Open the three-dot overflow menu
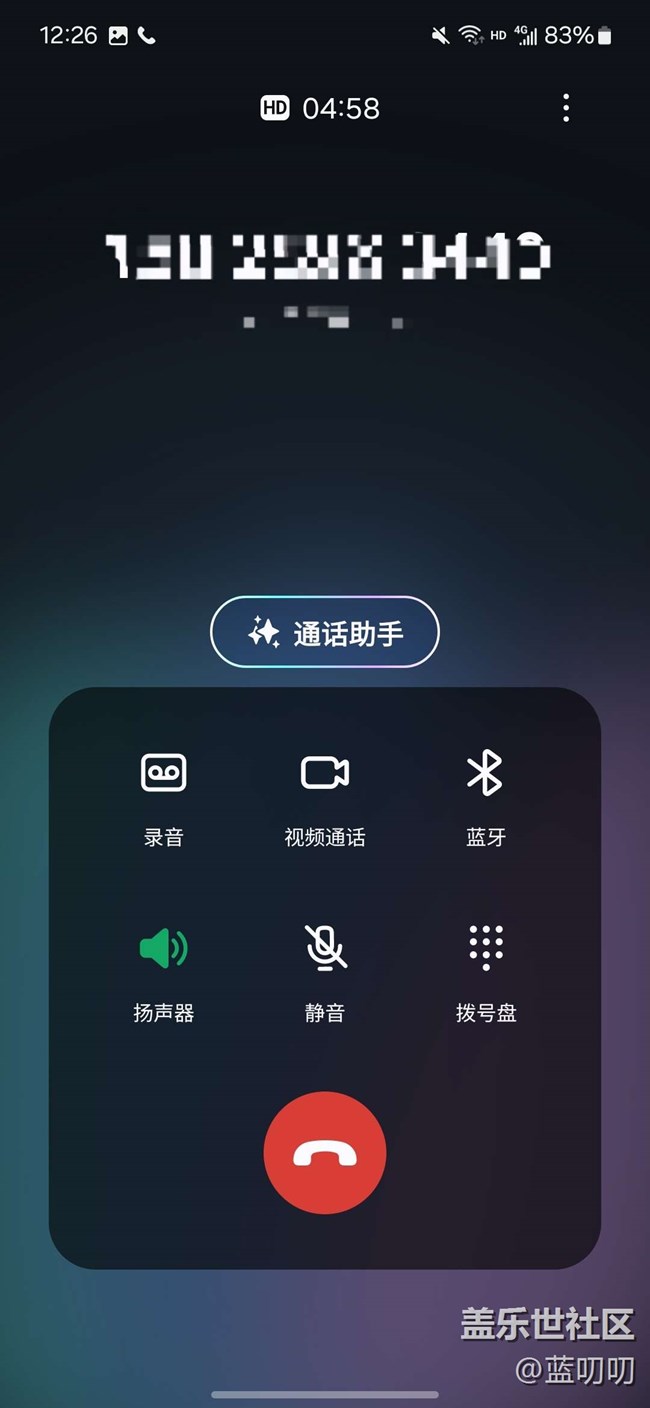Image resolution: width=650 pixels, height=1408 pixels. 566,108
